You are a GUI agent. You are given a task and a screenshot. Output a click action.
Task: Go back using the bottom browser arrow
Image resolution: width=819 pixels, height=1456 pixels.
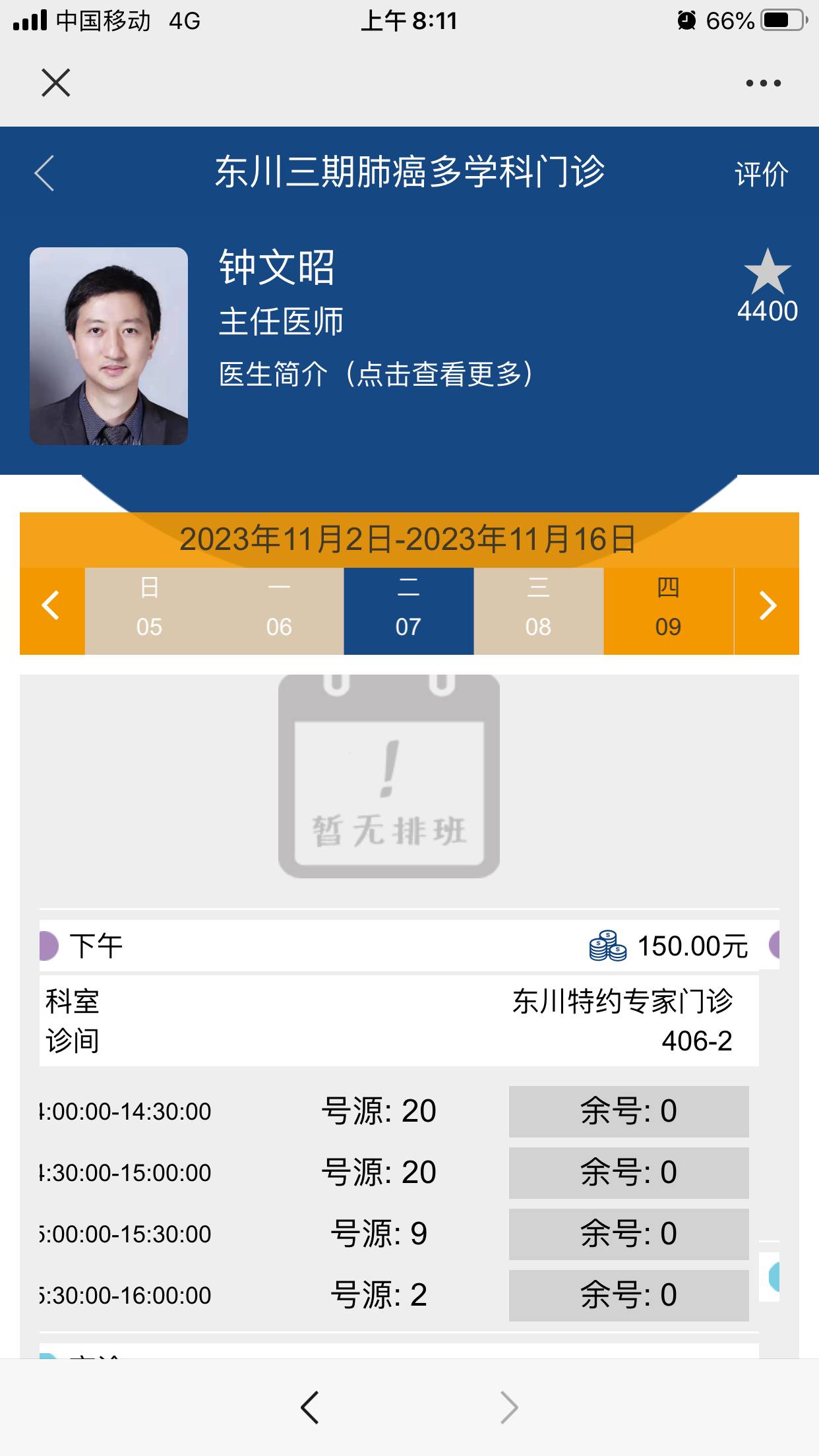310,1407
